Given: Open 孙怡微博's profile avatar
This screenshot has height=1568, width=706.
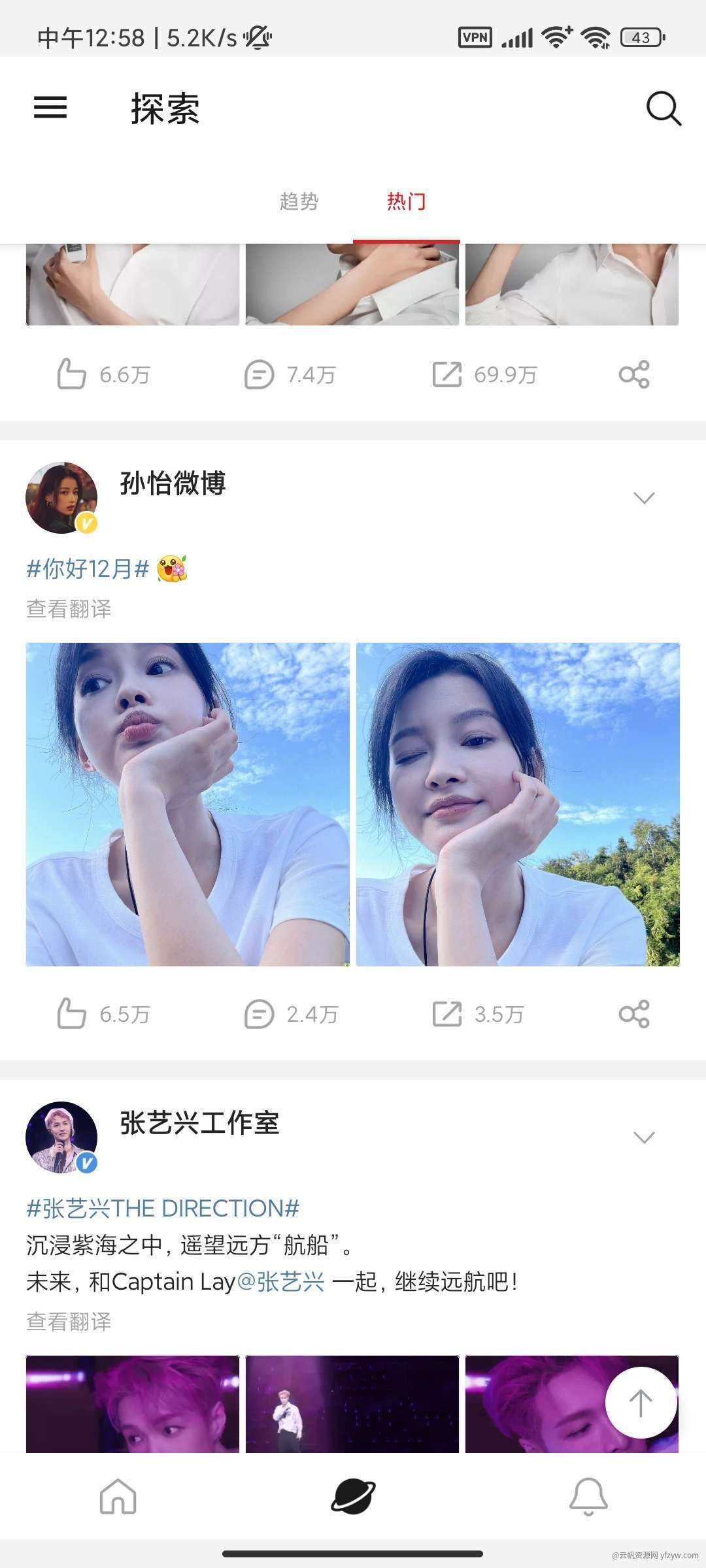Looking at the screenshot, I should tap(61, 498).
